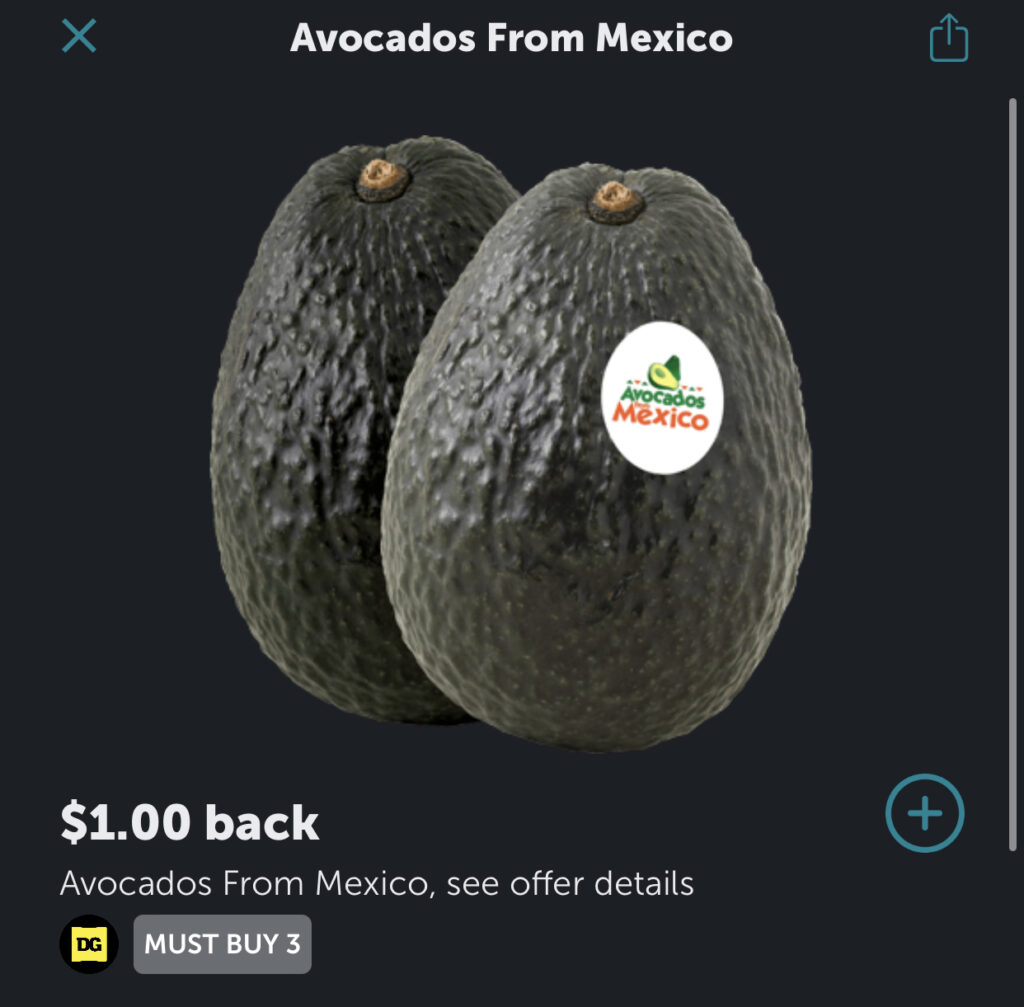
Task: Add the $1.00 back offer
Action: point(924,813)
